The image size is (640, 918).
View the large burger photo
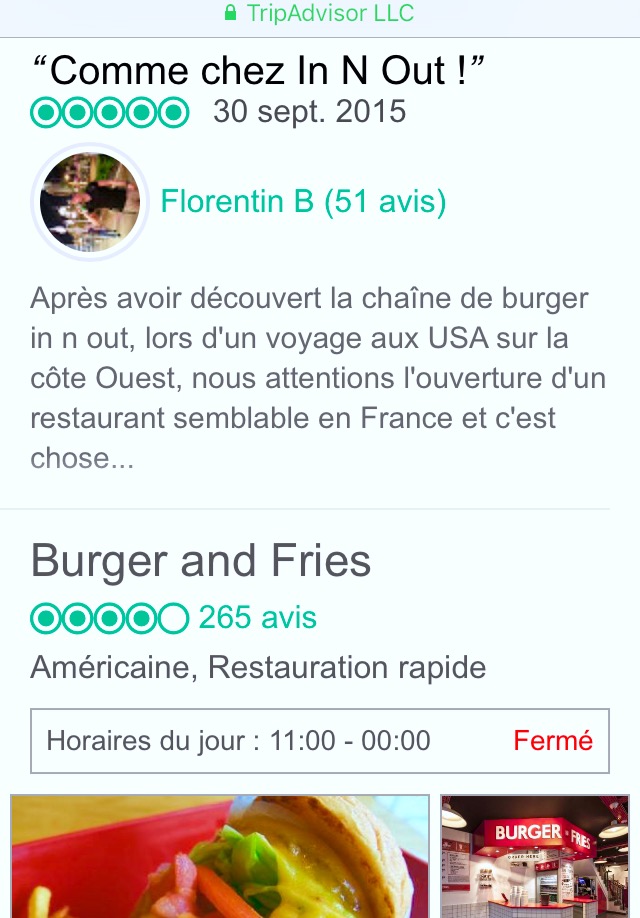click(x=220, y=856)
